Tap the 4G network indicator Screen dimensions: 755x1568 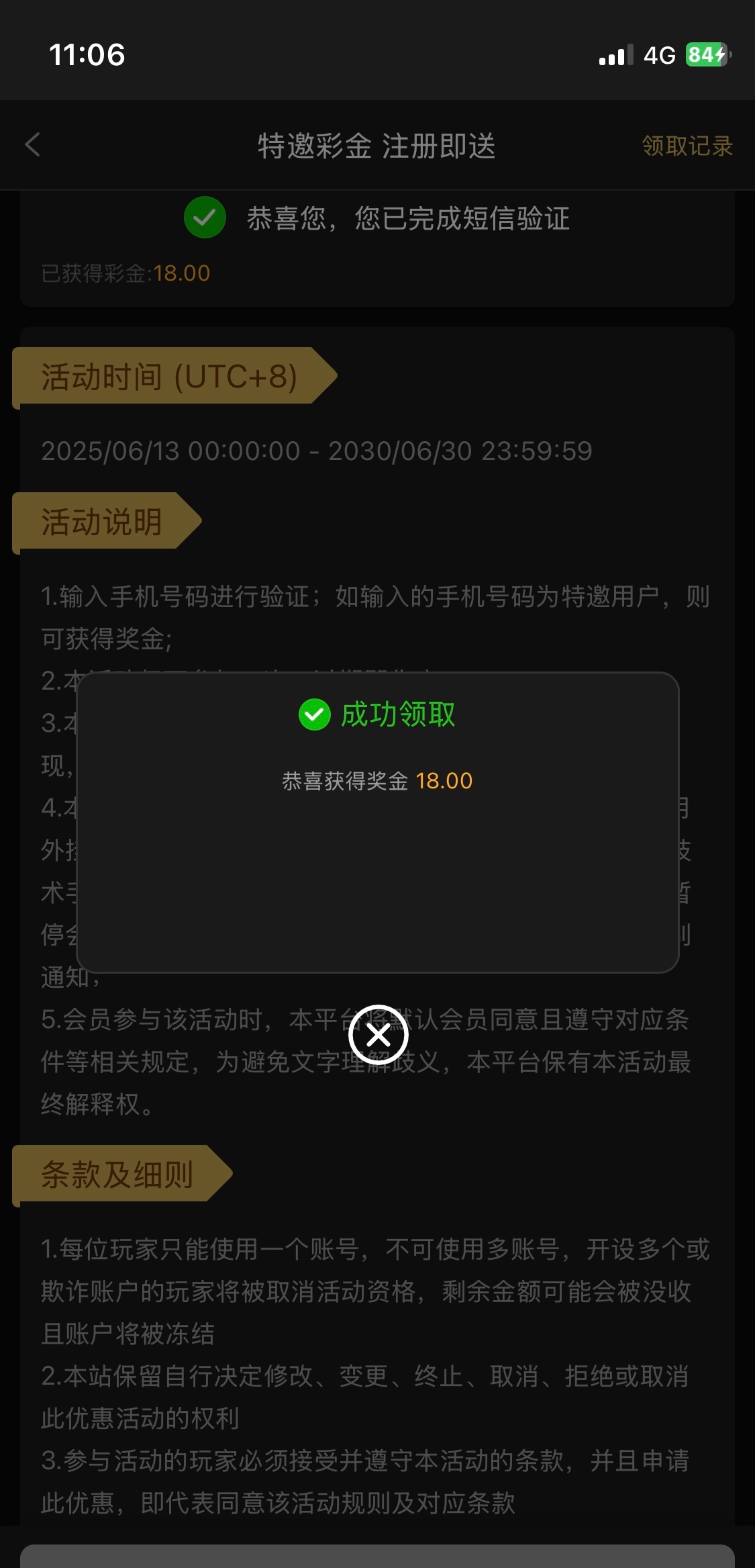[x=658, y=55]
